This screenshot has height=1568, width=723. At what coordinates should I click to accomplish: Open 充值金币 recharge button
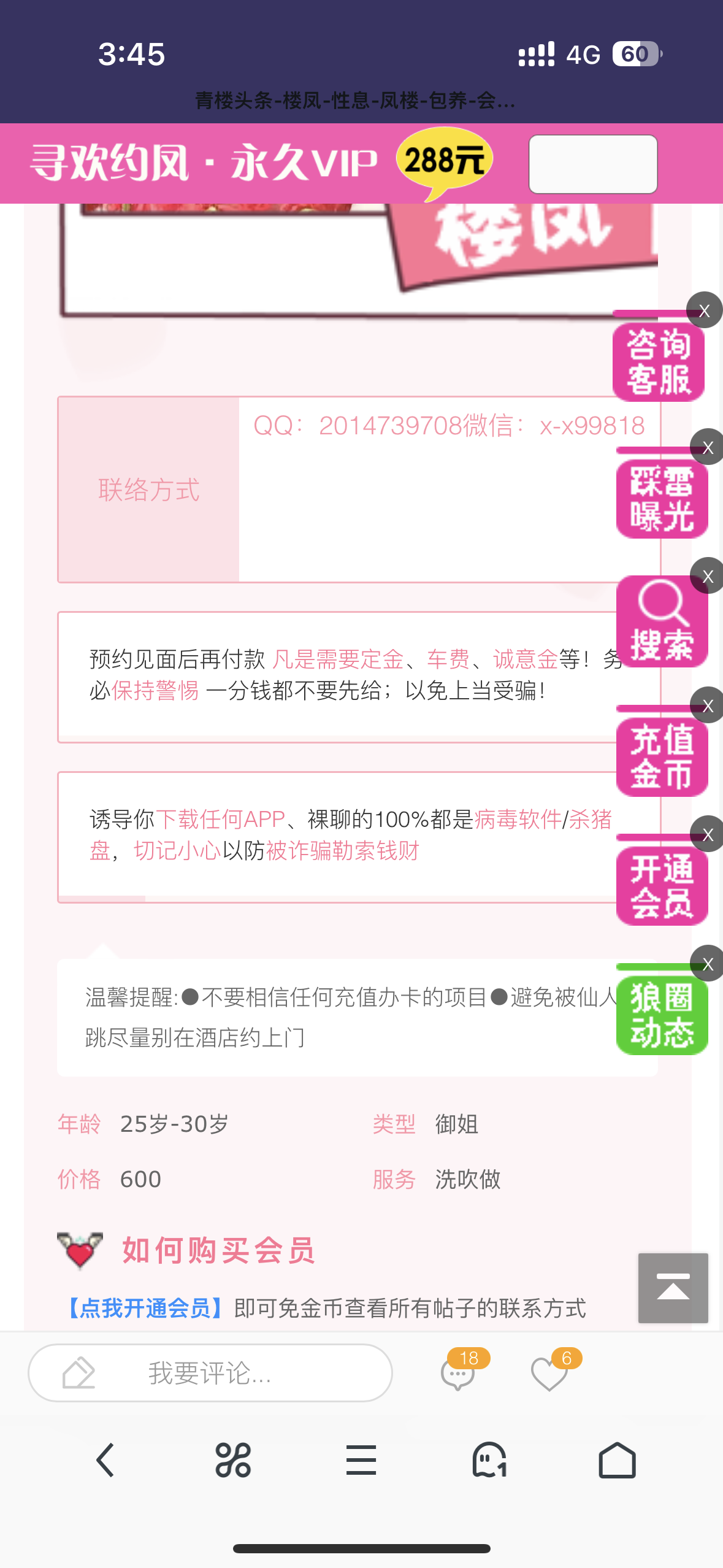[662, 756]
